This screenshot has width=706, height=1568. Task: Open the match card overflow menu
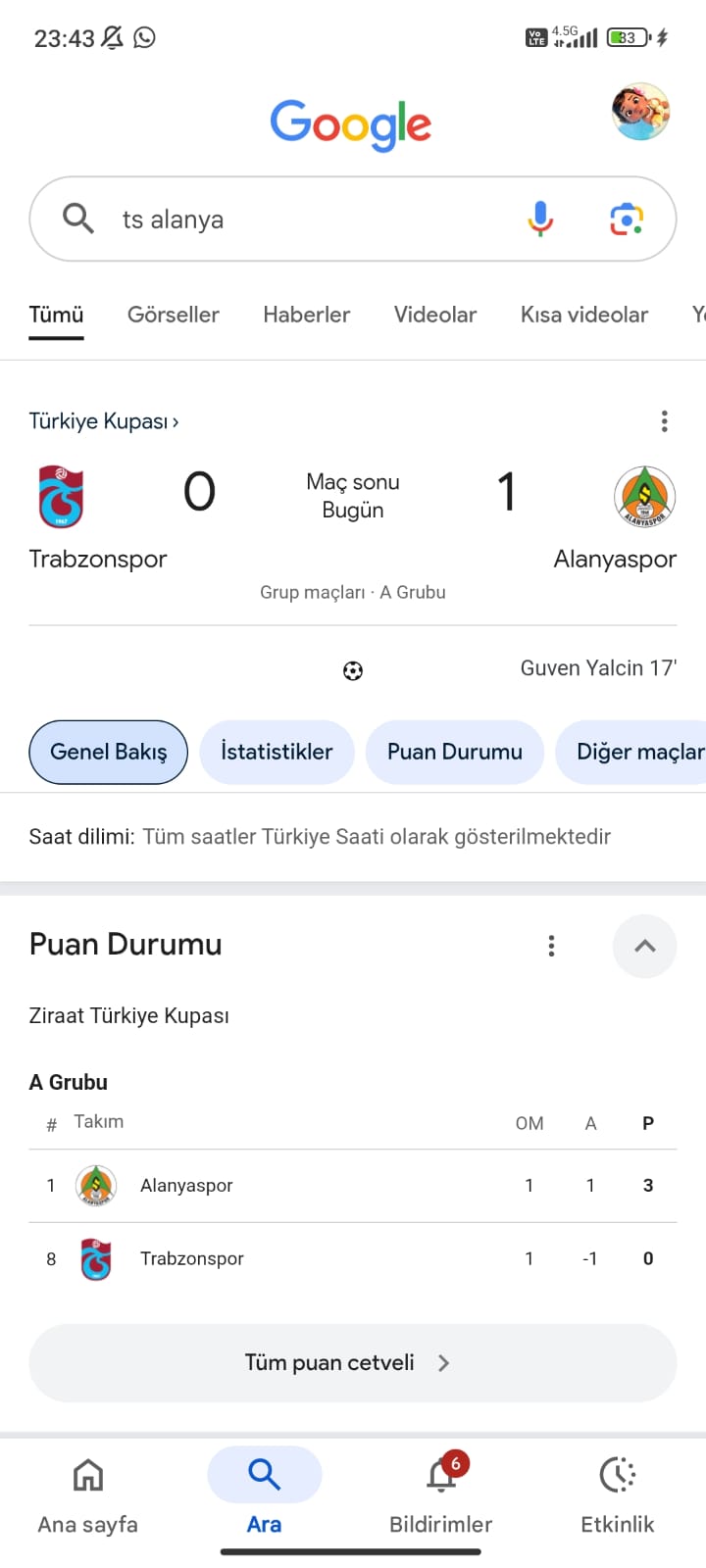665,421
